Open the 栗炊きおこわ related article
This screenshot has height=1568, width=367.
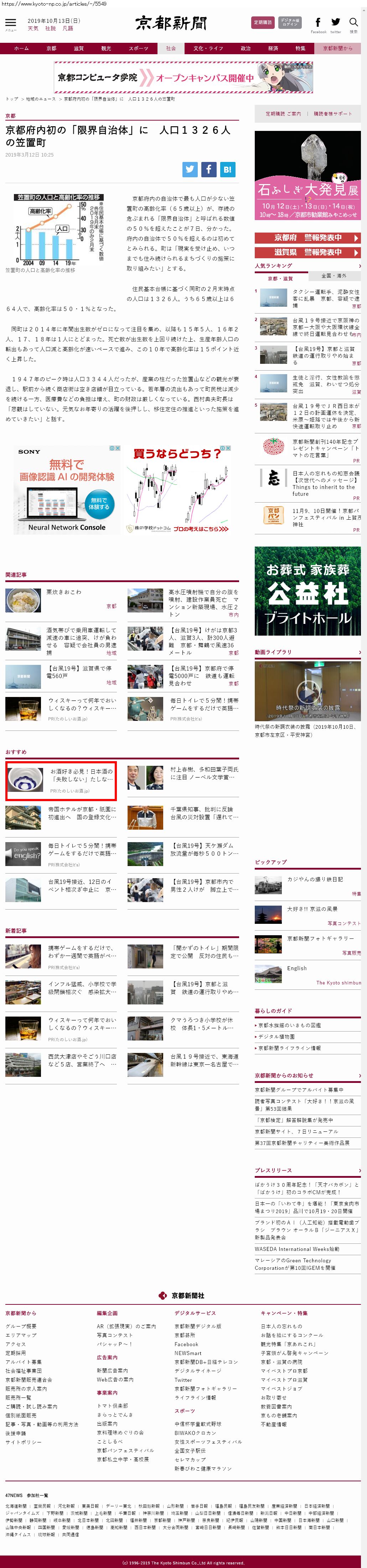click(x=64, y=592)
